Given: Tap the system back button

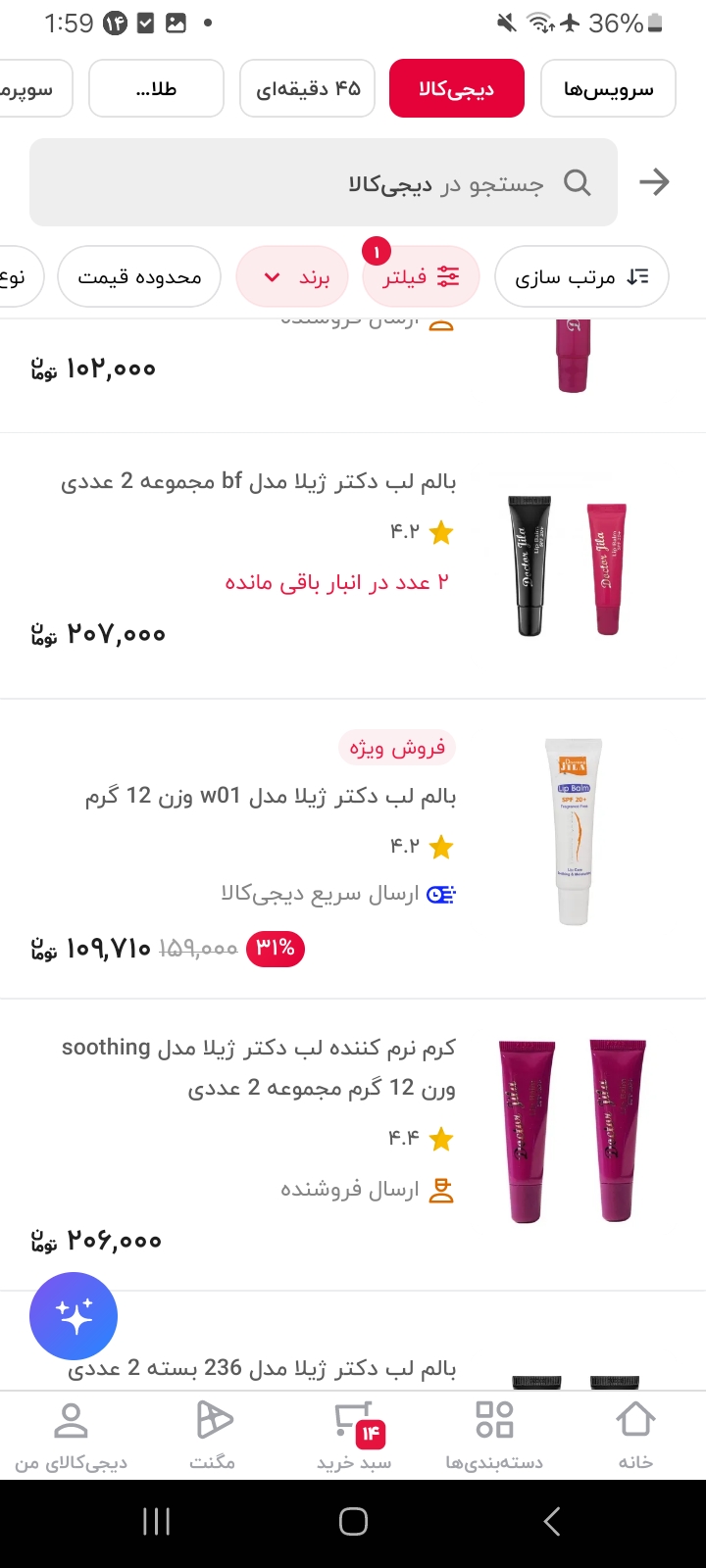Looking at the screenshot, I should pyautogui.click(x=551, y=1521).
